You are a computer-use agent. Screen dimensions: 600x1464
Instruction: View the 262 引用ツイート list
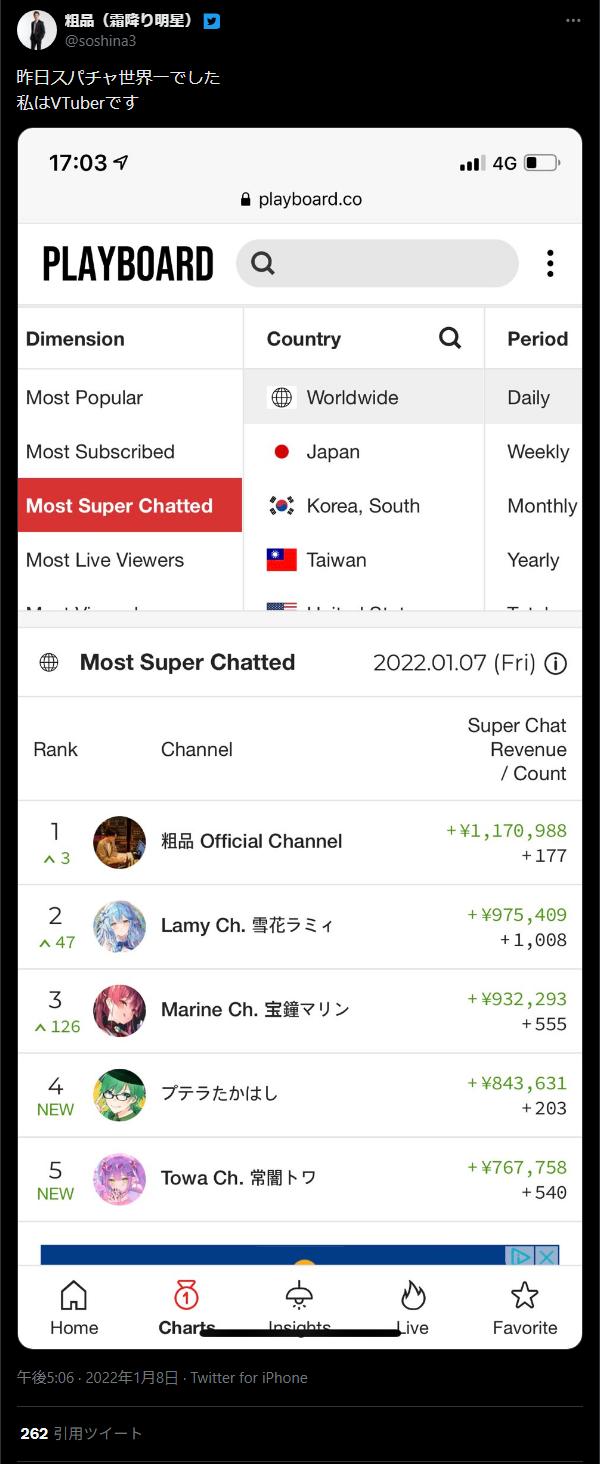click(81, 1433)
